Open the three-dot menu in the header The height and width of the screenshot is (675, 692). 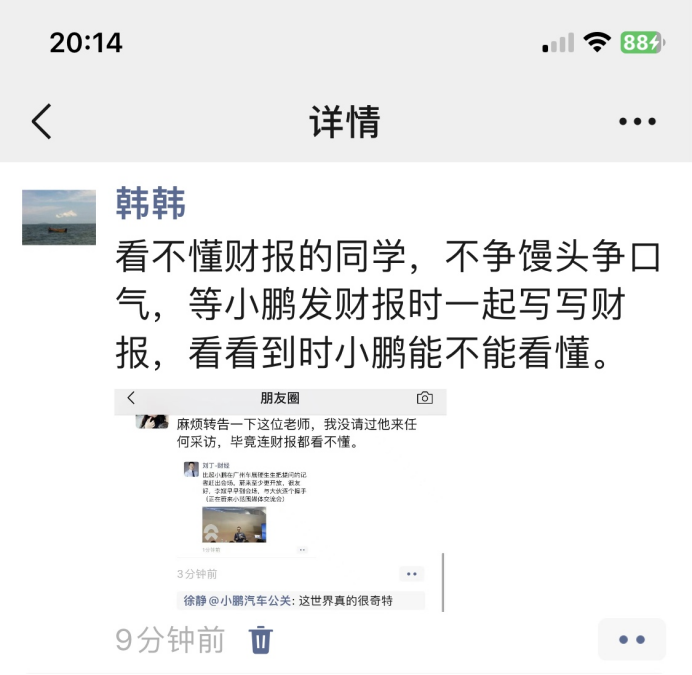coord(637,122)
